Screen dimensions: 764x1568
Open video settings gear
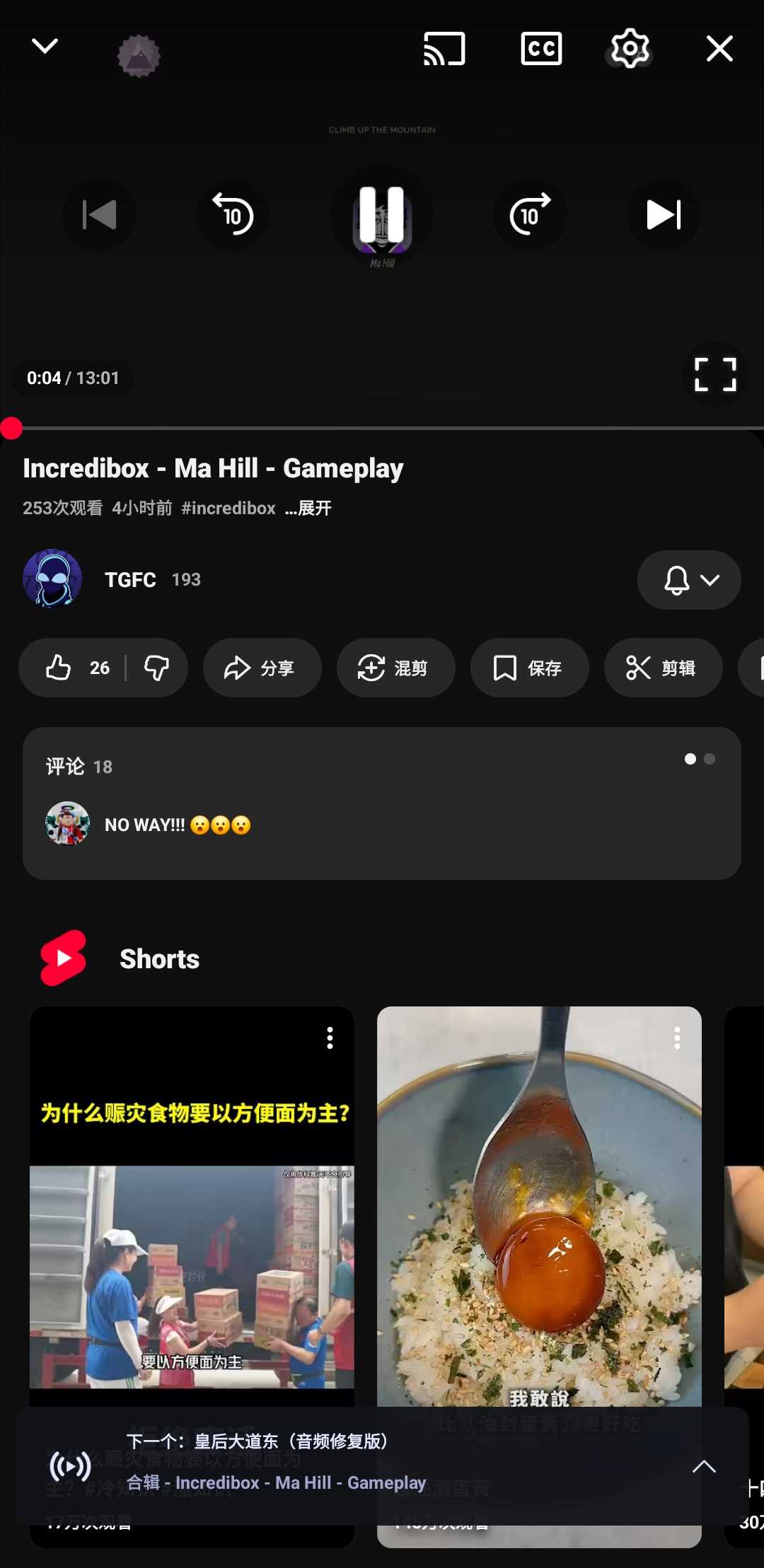(x=630, y=49)
